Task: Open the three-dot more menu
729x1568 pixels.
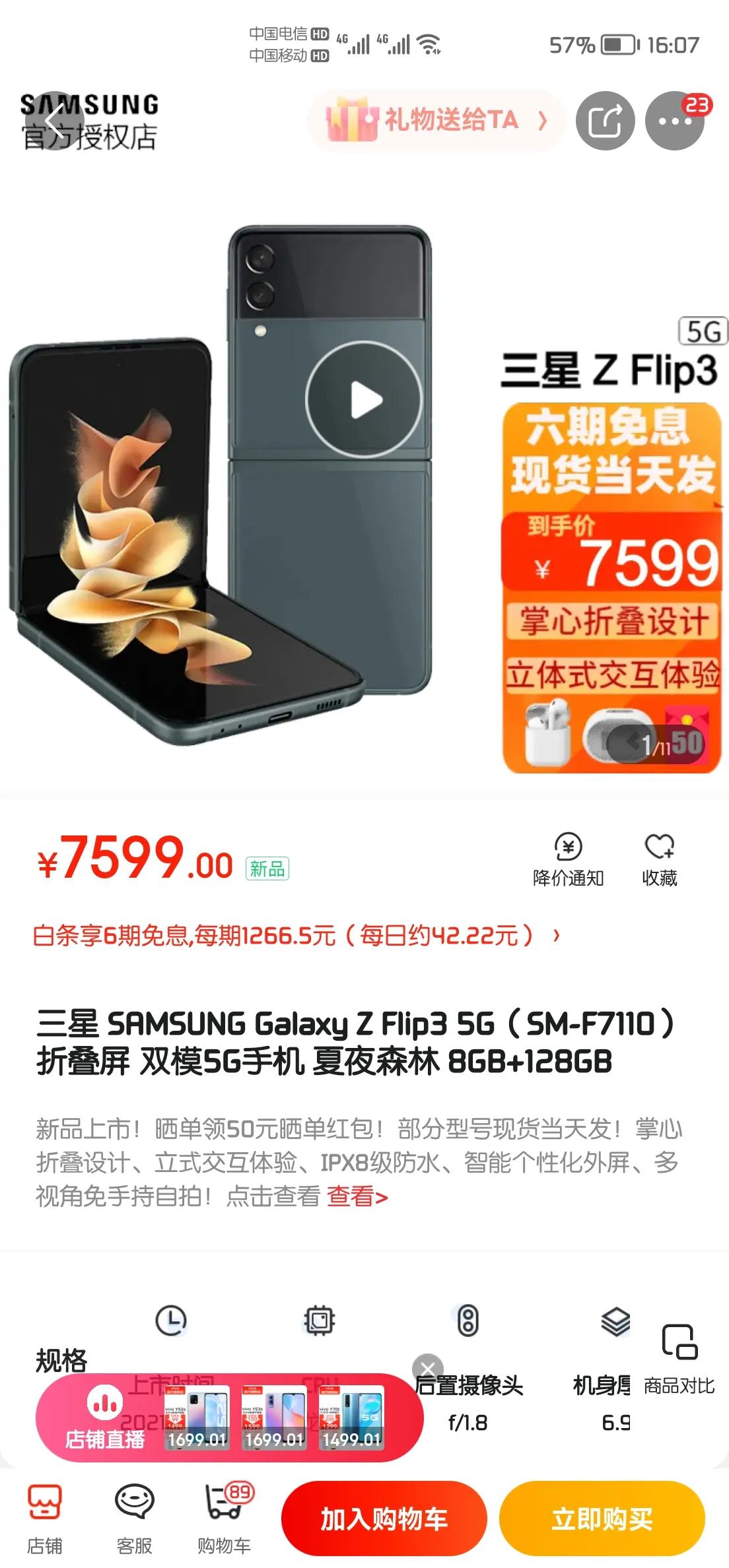Action: coord(675,121)
